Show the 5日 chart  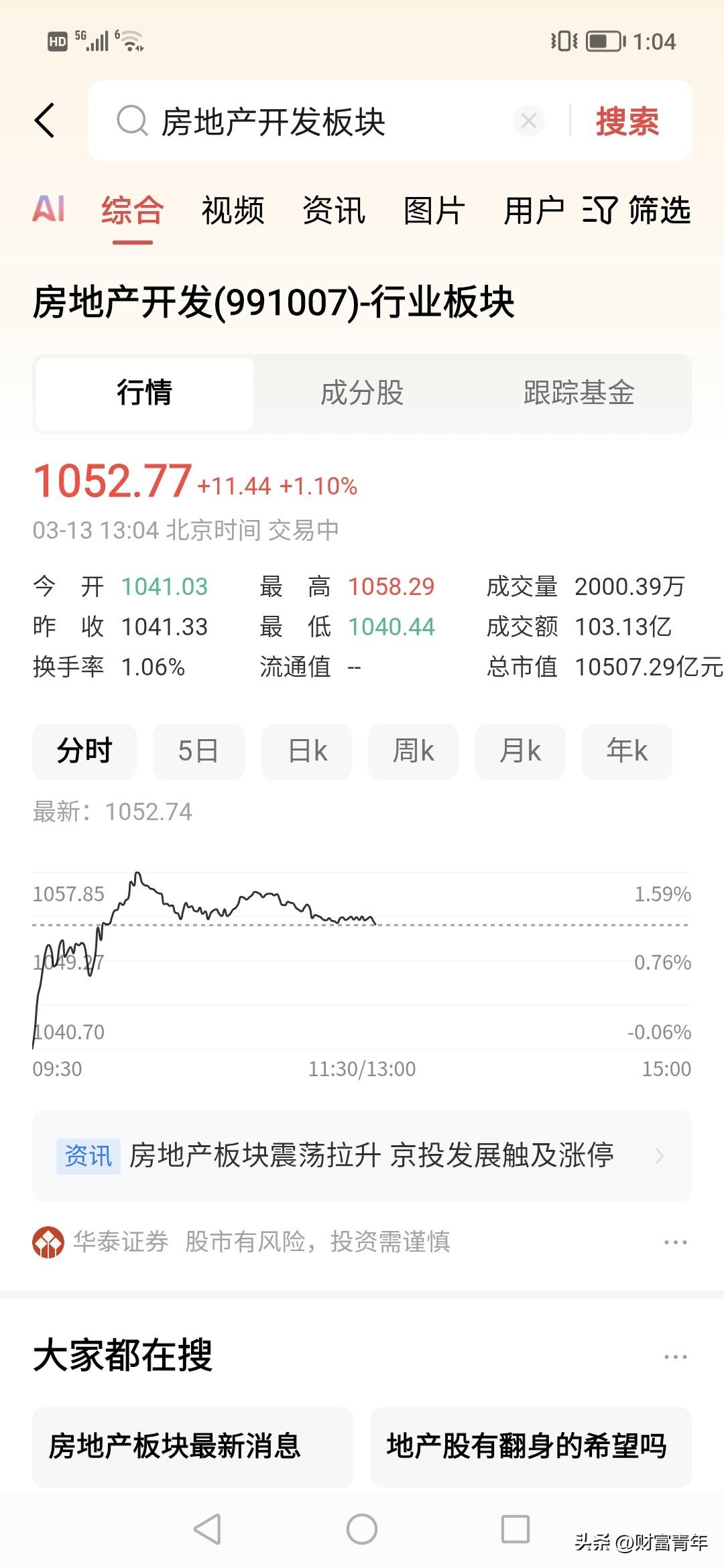pos(198,751)
